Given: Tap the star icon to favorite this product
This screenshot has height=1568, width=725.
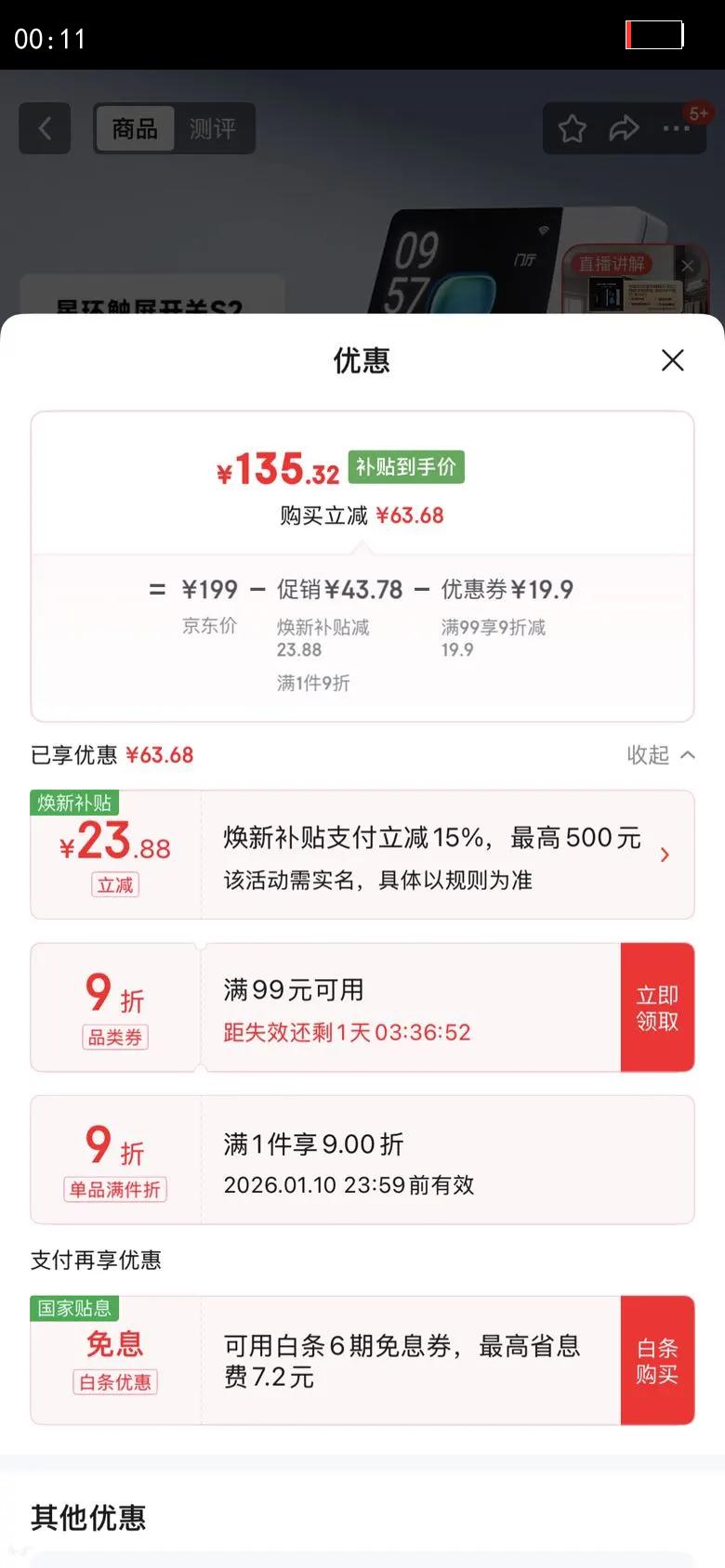Looking at the screenshot, I should pos(572,129).
